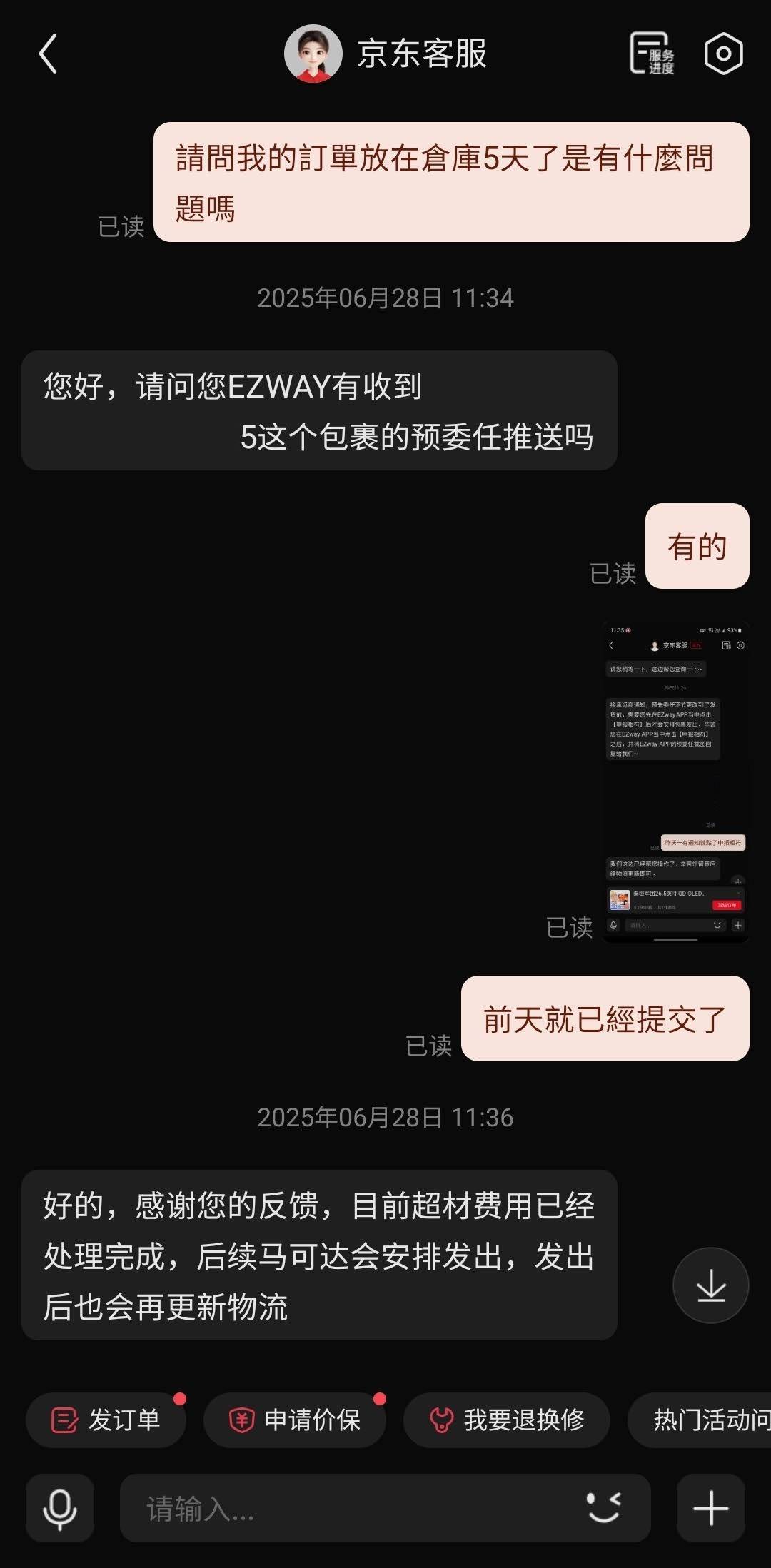The width and height of the screenshot is (771, 1568).
Task: Jump to latest message with down arrow
Action: click(x=710, y=1285)
